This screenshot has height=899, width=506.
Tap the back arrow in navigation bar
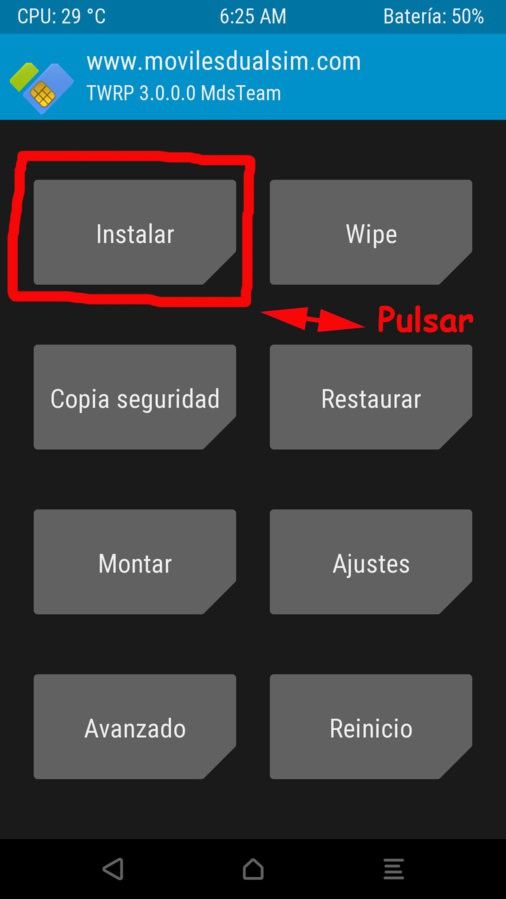[x=113, y=869]
